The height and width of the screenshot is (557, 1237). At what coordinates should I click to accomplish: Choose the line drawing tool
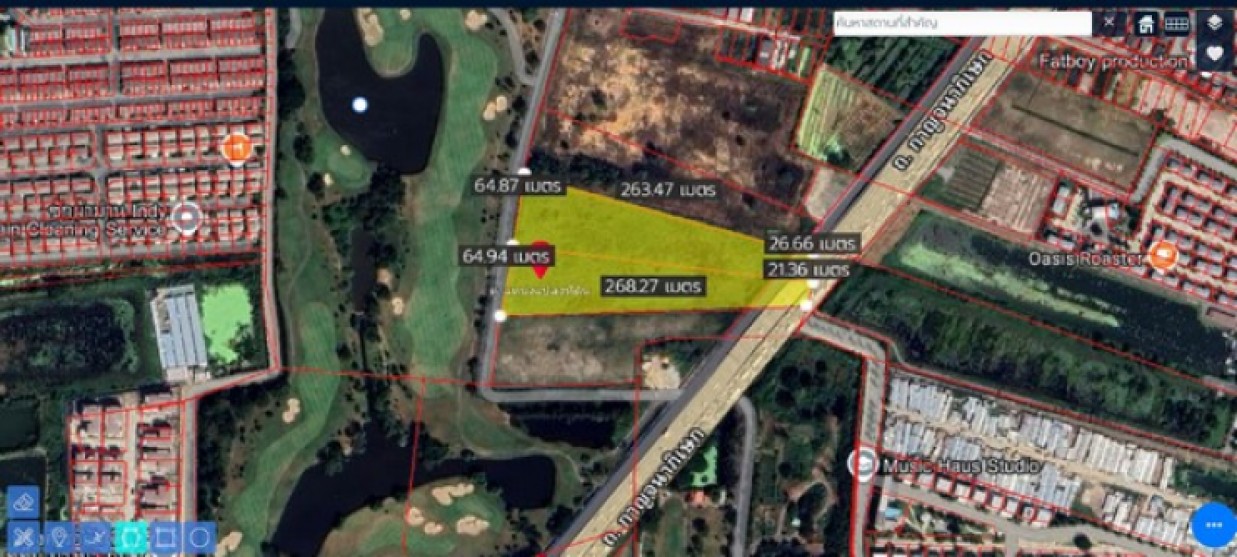tap(95, 537)
